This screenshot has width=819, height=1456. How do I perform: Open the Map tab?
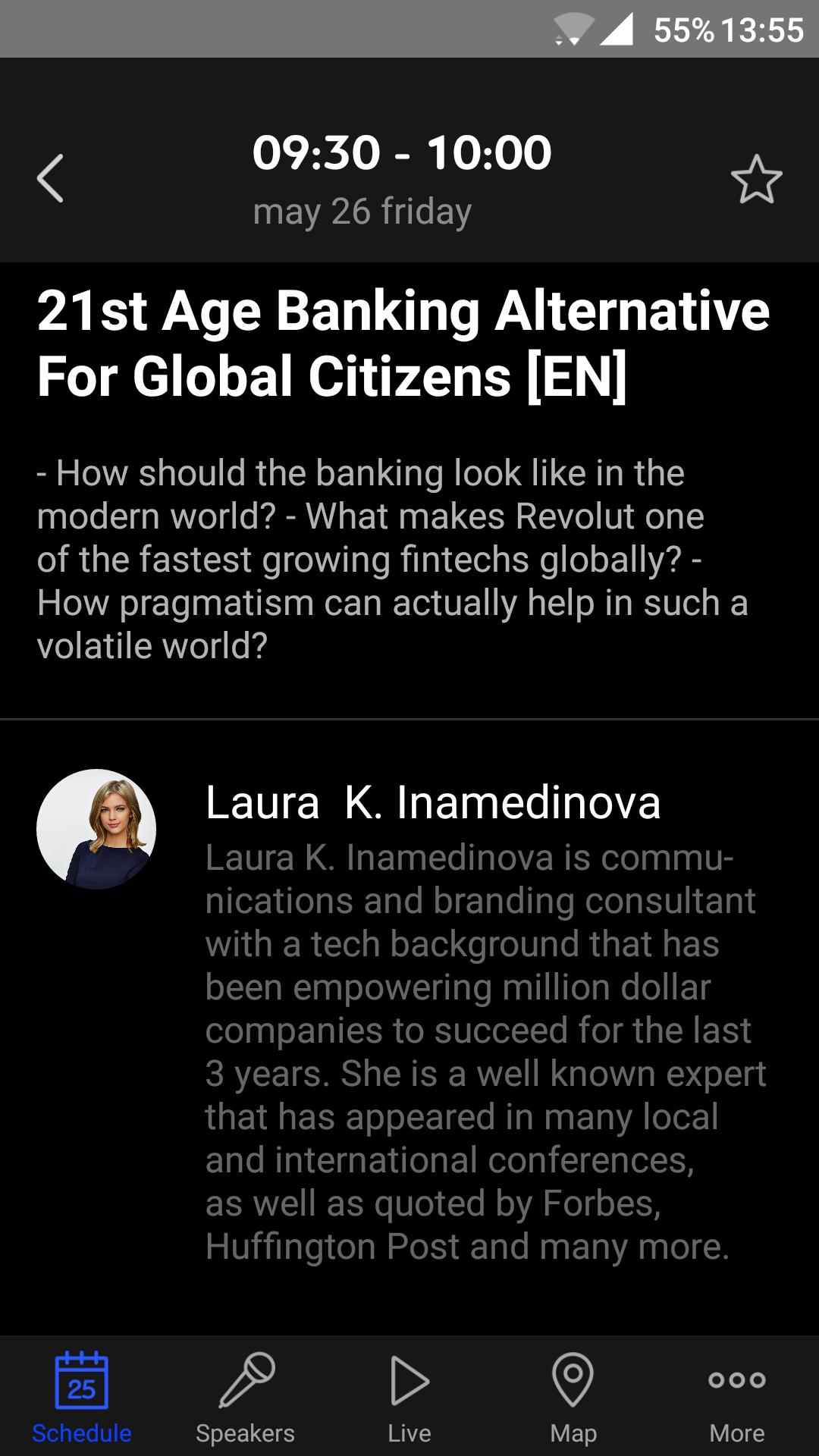pyautogui.click(x=573, y=1397)
